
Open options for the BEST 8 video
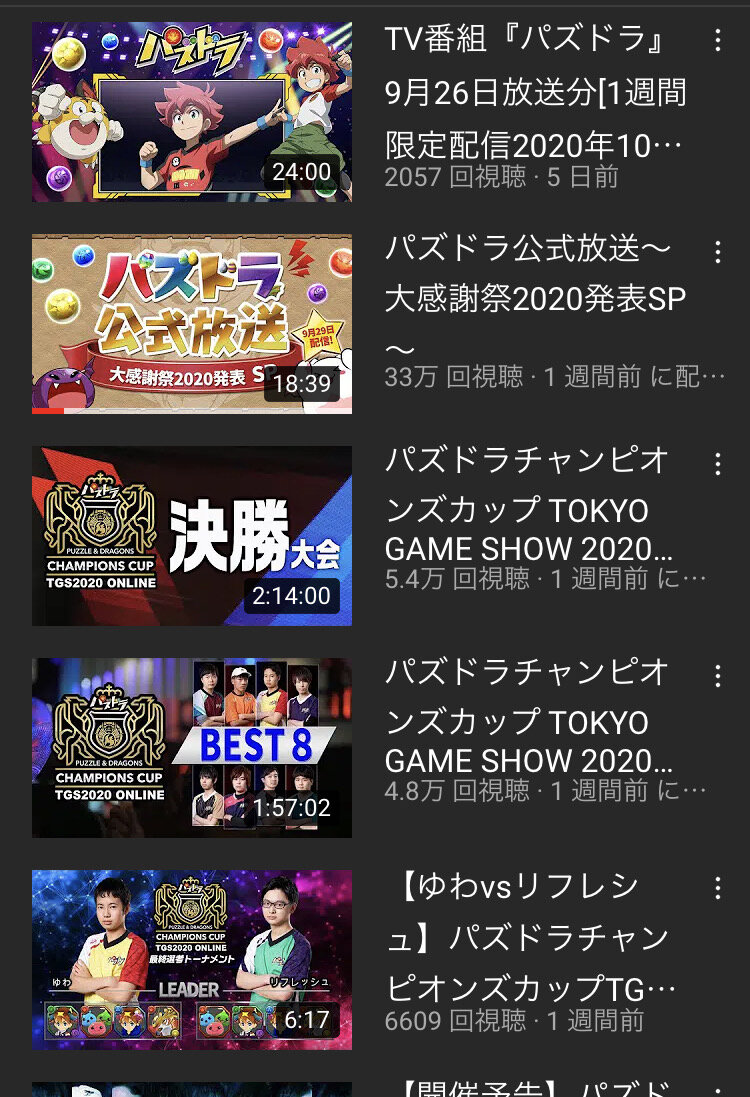pos(717,676)
